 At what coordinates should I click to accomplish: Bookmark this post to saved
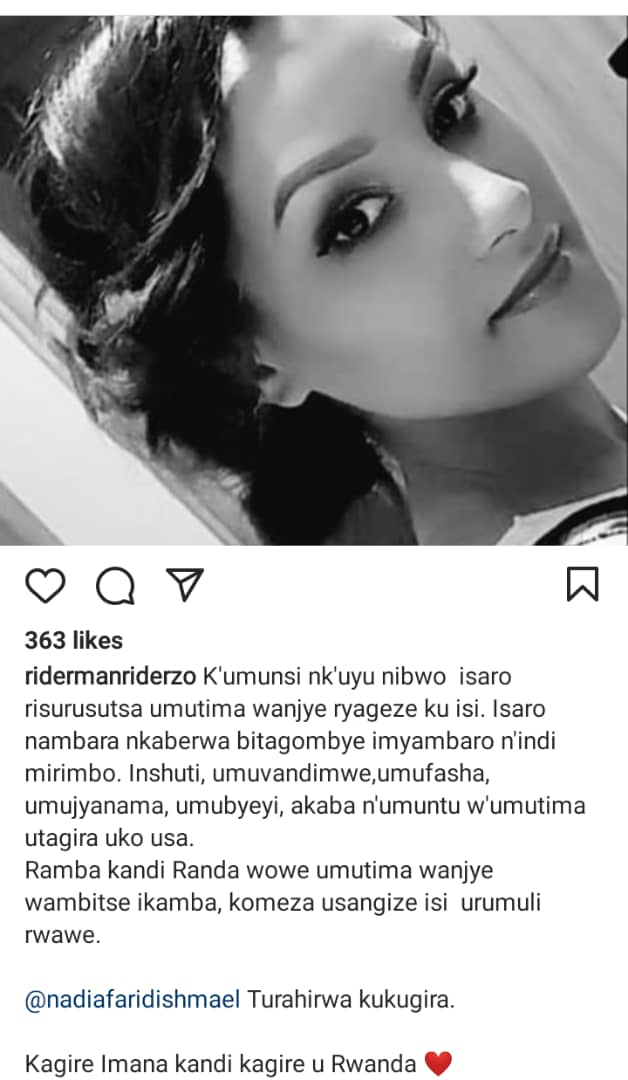[x=582, y=584]
